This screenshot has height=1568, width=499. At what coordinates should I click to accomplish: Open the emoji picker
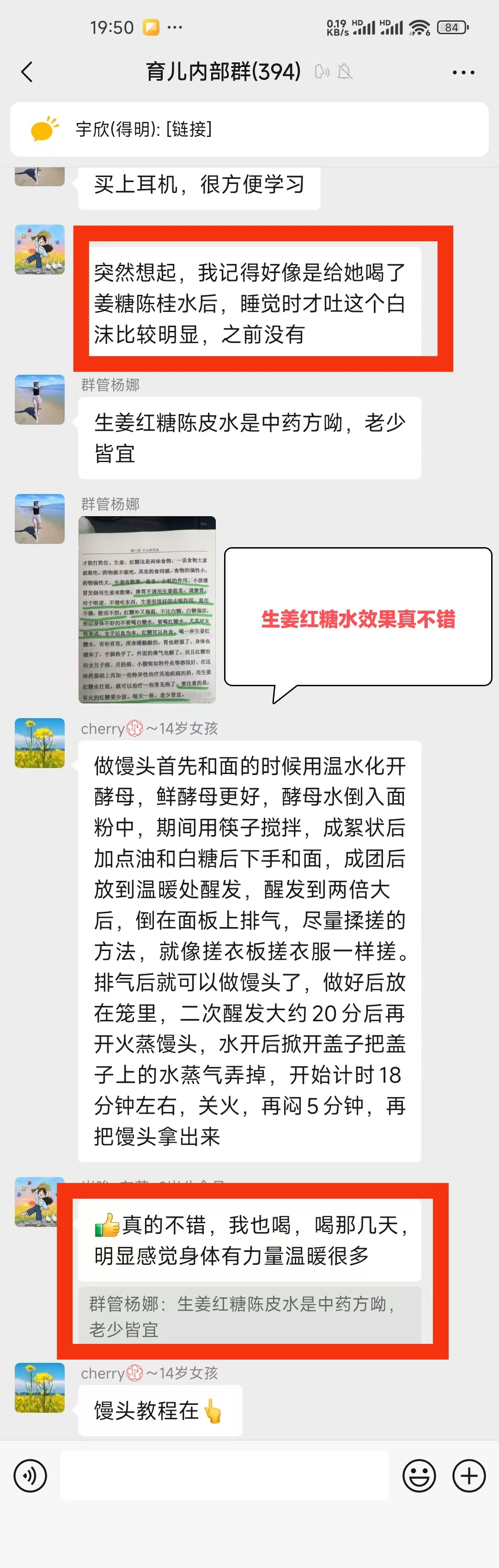pos(419,1476)
